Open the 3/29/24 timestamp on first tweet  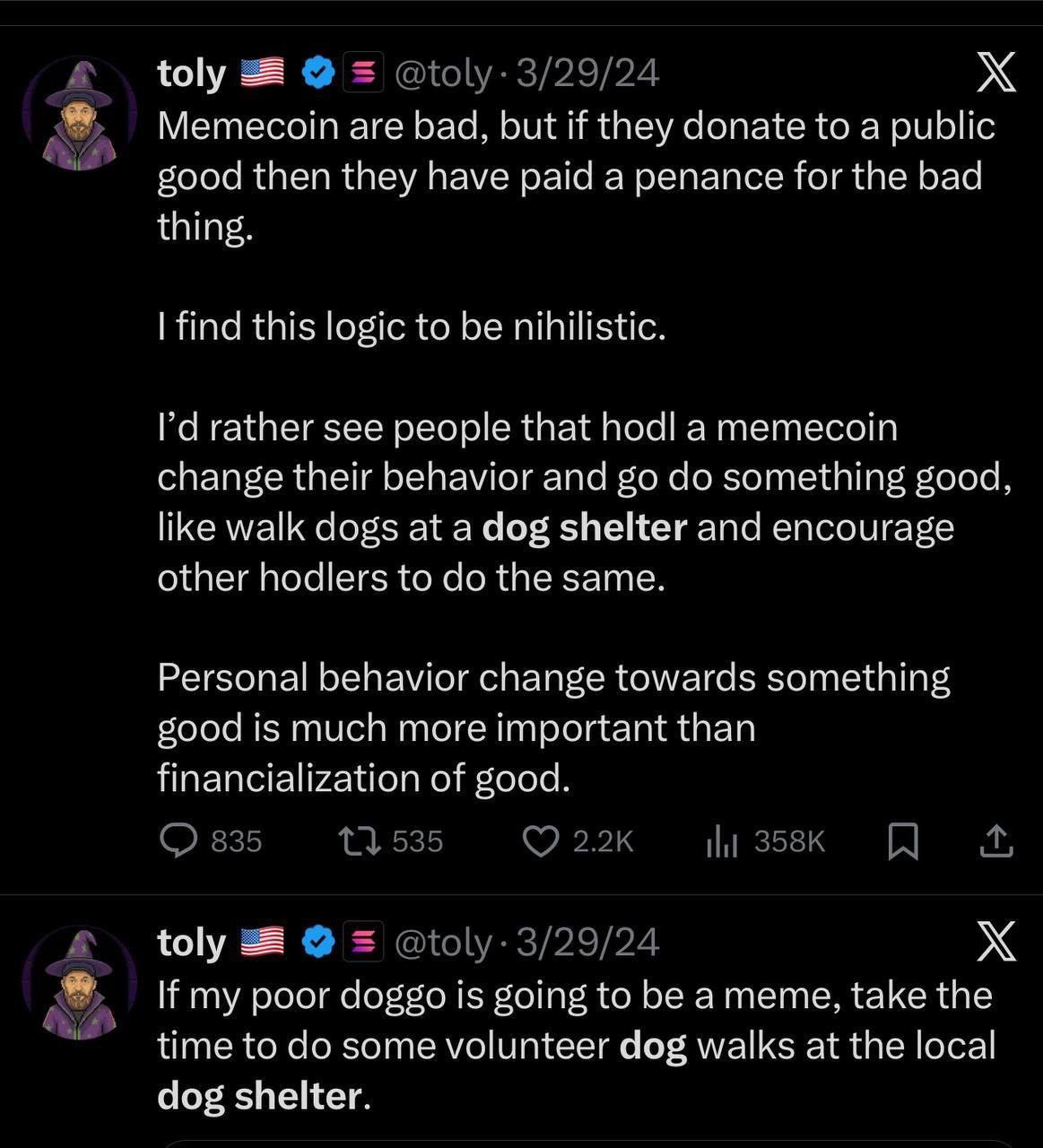coord(586,74)
